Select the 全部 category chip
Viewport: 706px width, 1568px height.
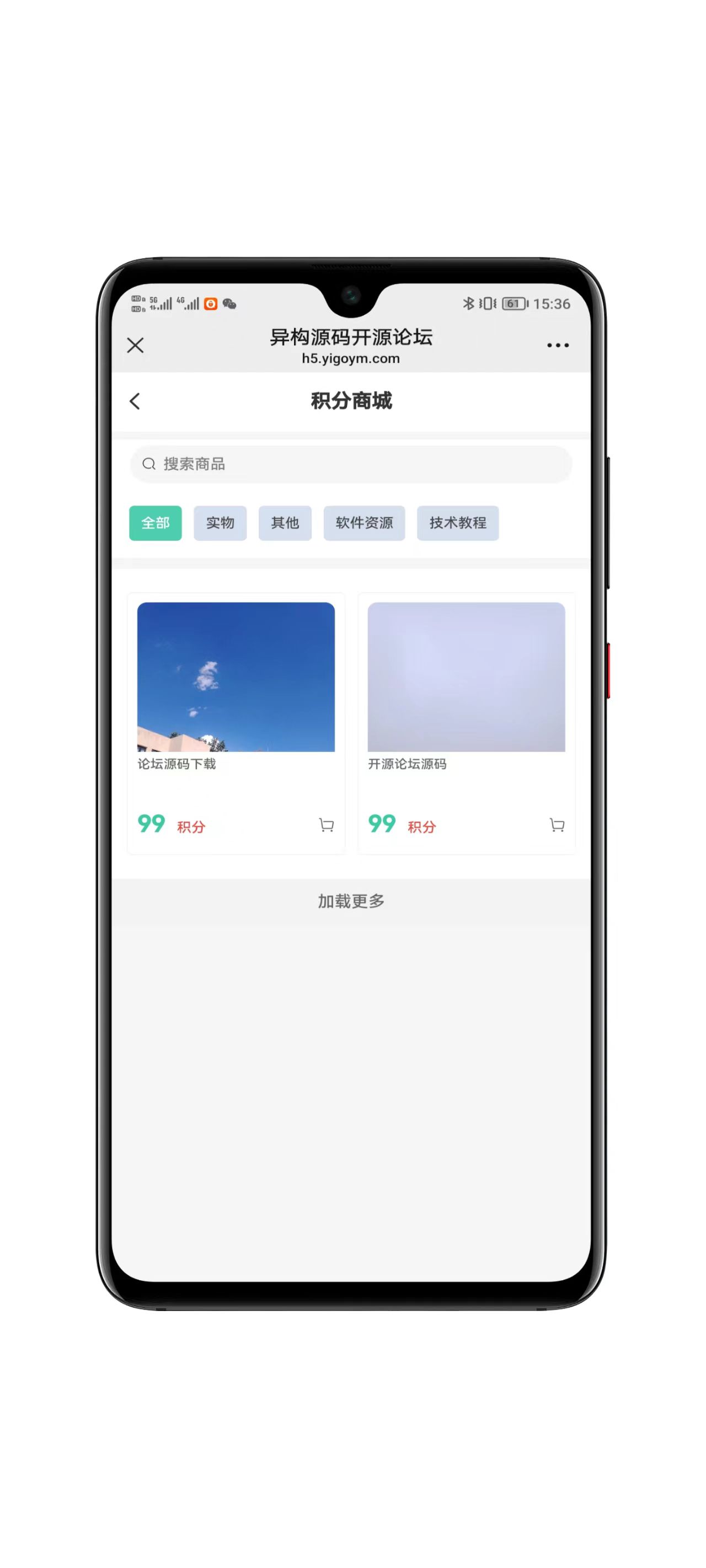(x=156, y=523)
